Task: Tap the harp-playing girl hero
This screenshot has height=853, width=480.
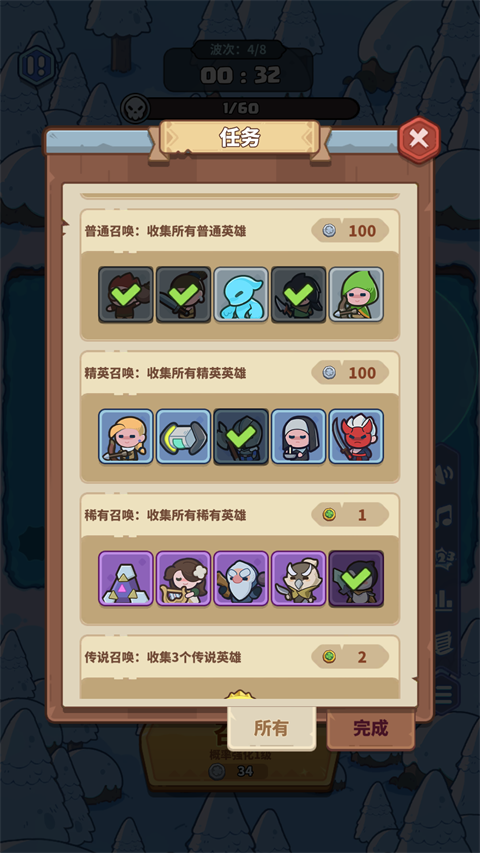Action: tap(183, 578)
